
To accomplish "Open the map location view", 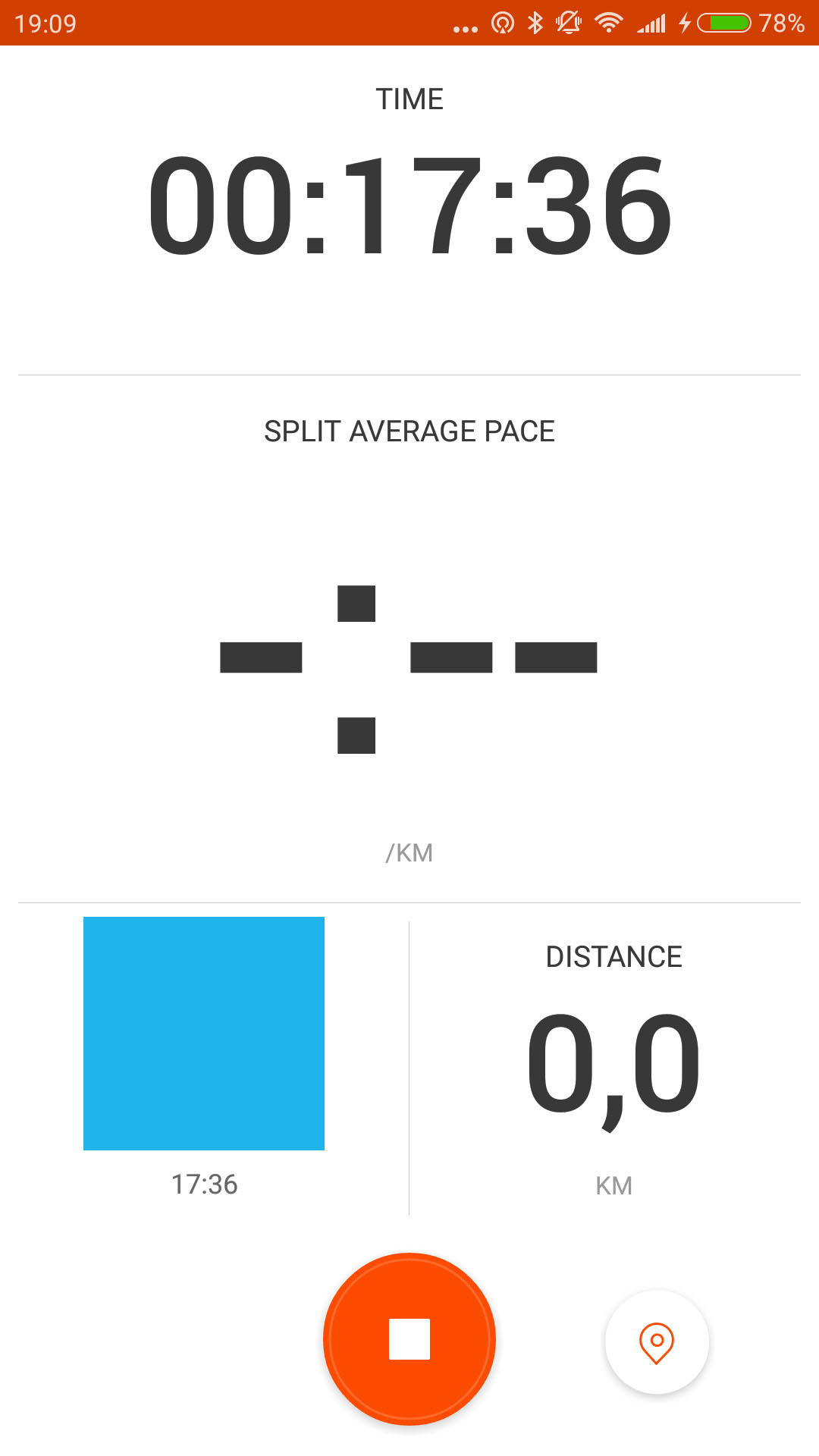I will coord(657,1342).
